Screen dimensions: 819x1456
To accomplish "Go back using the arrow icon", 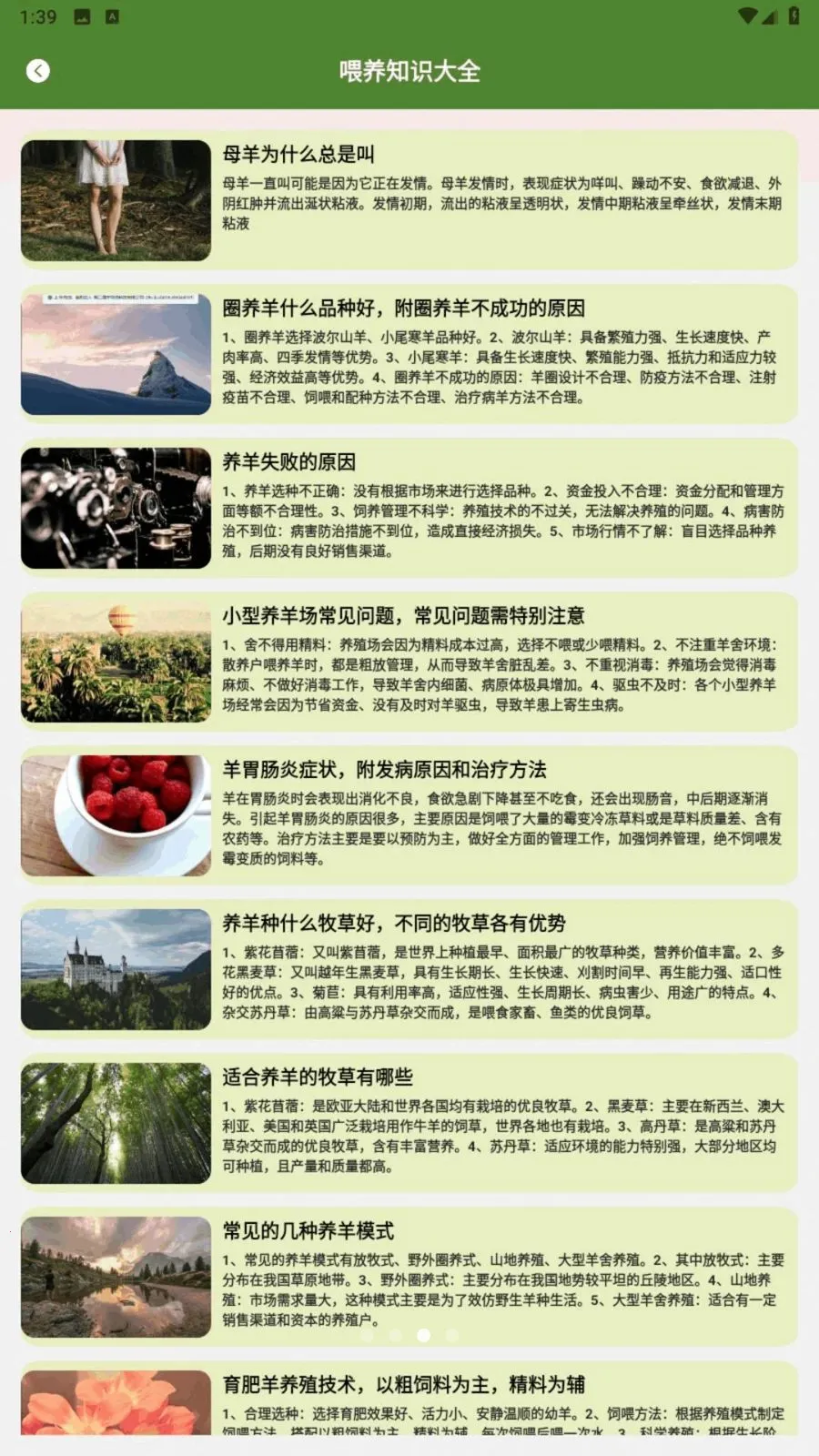I will coord(38,71).
